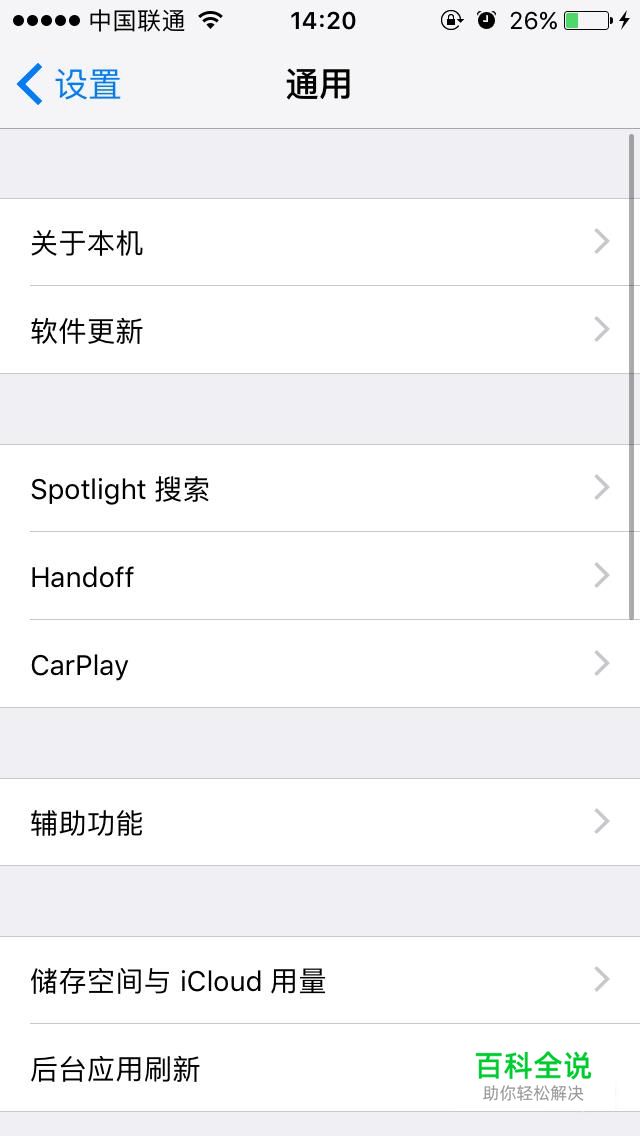Viewport: 640px width, 1136px height.
Task: Open Handoff settings
Action: [320, 576]
